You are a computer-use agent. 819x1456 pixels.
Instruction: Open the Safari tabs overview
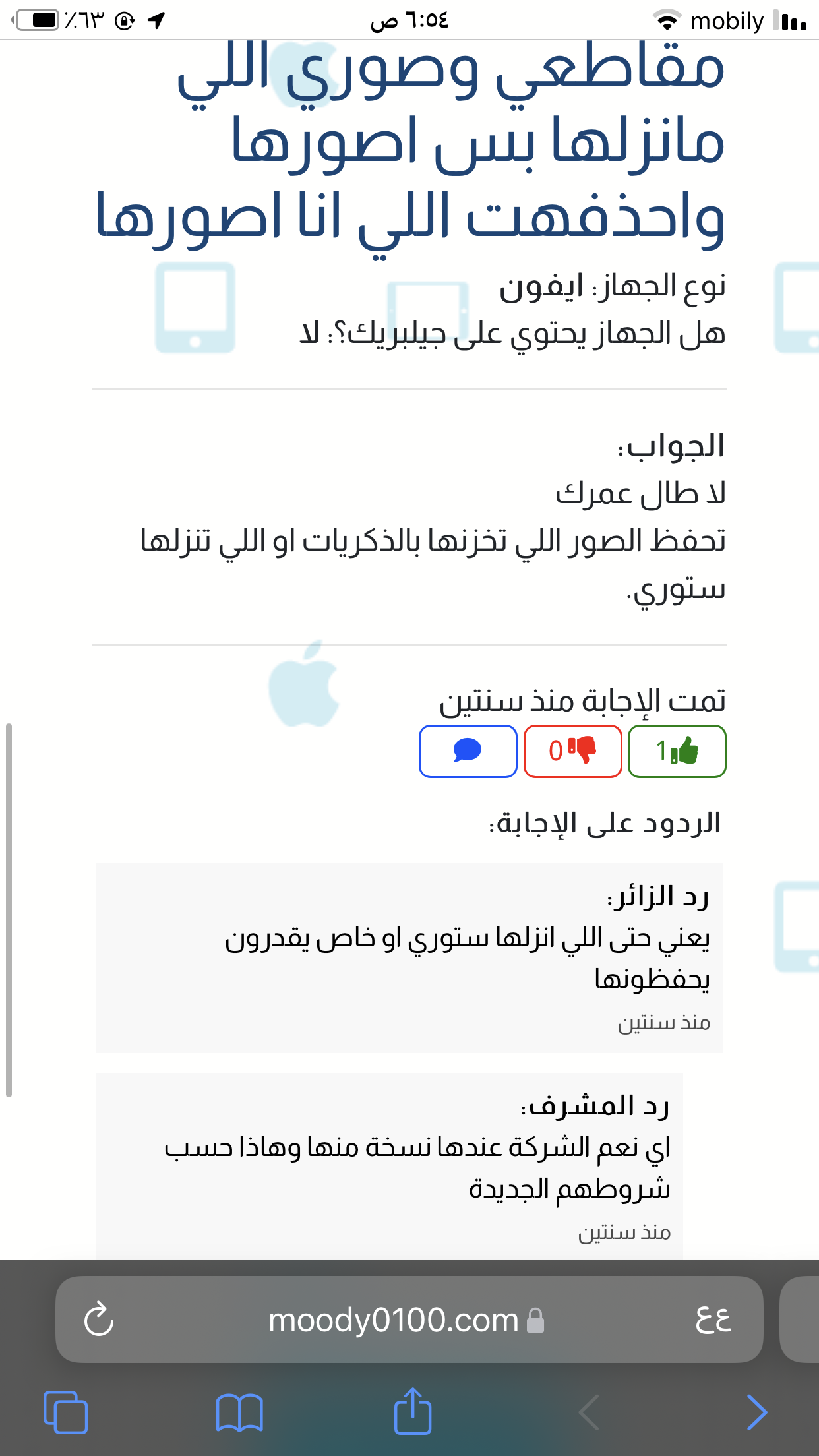click(x=65, y=1412)
